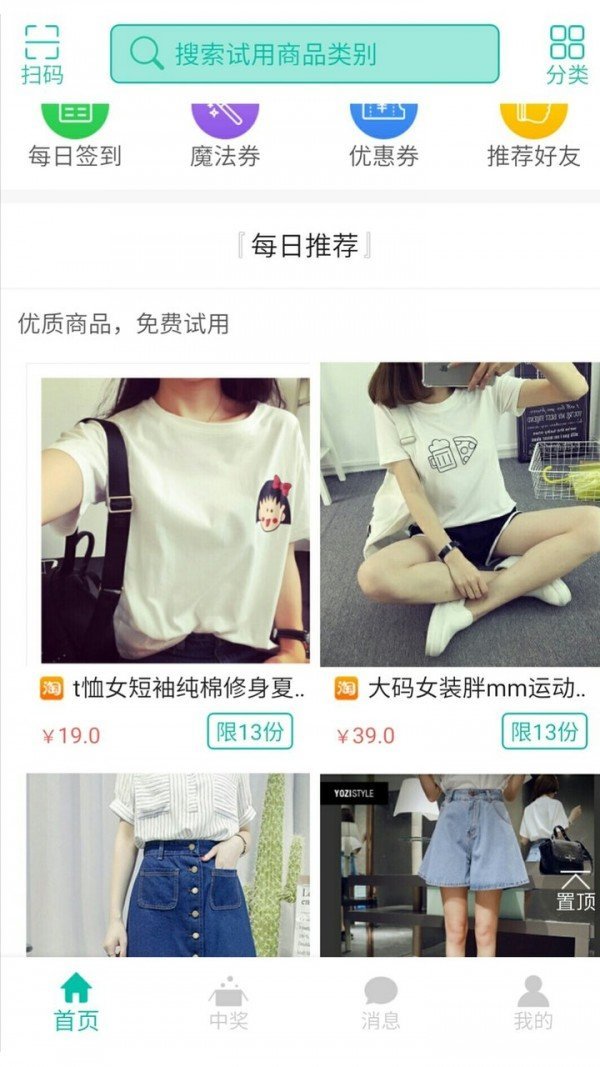600x1067 pixels.
Task: Open 每日签到 daily check-in
Action: click(74, 136)
